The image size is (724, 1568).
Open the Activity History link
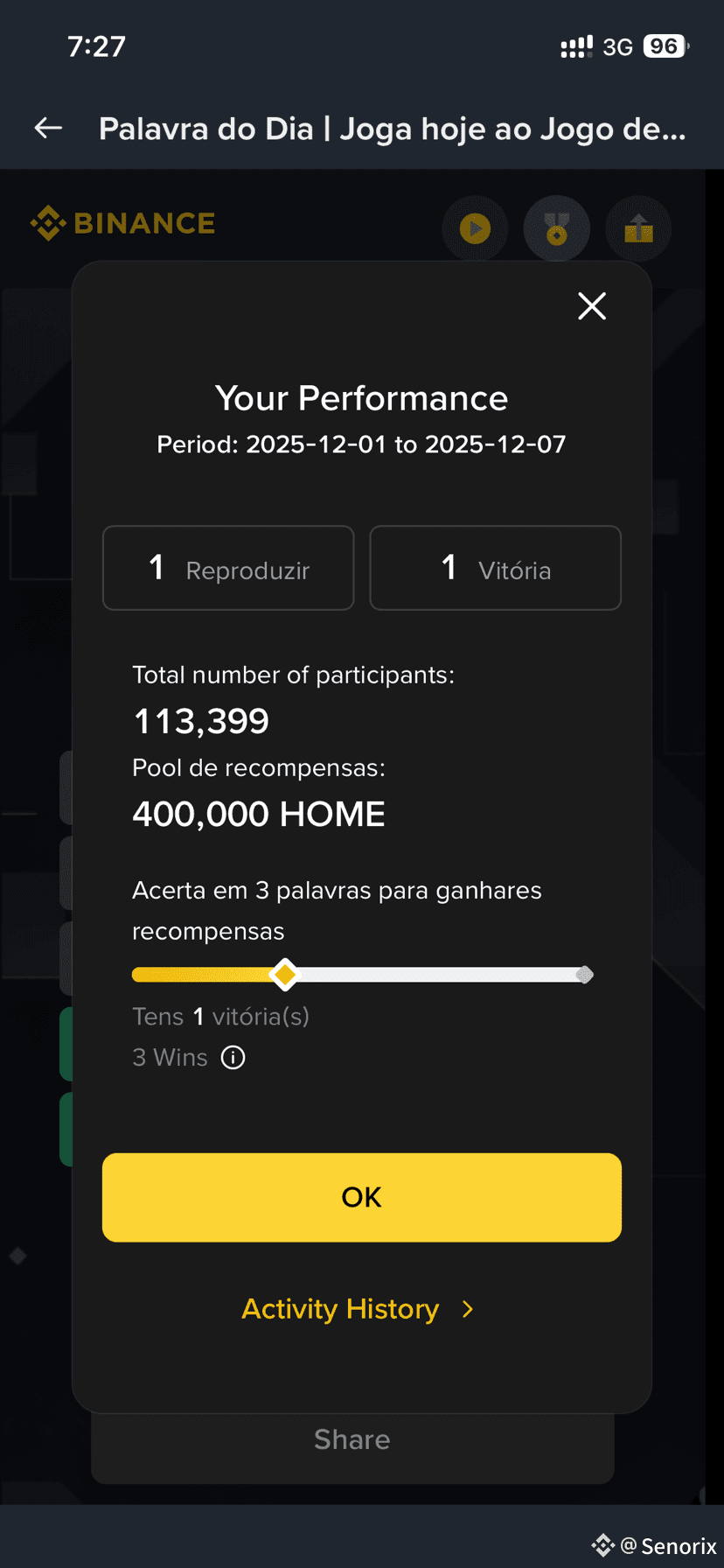coord(357,1309)
